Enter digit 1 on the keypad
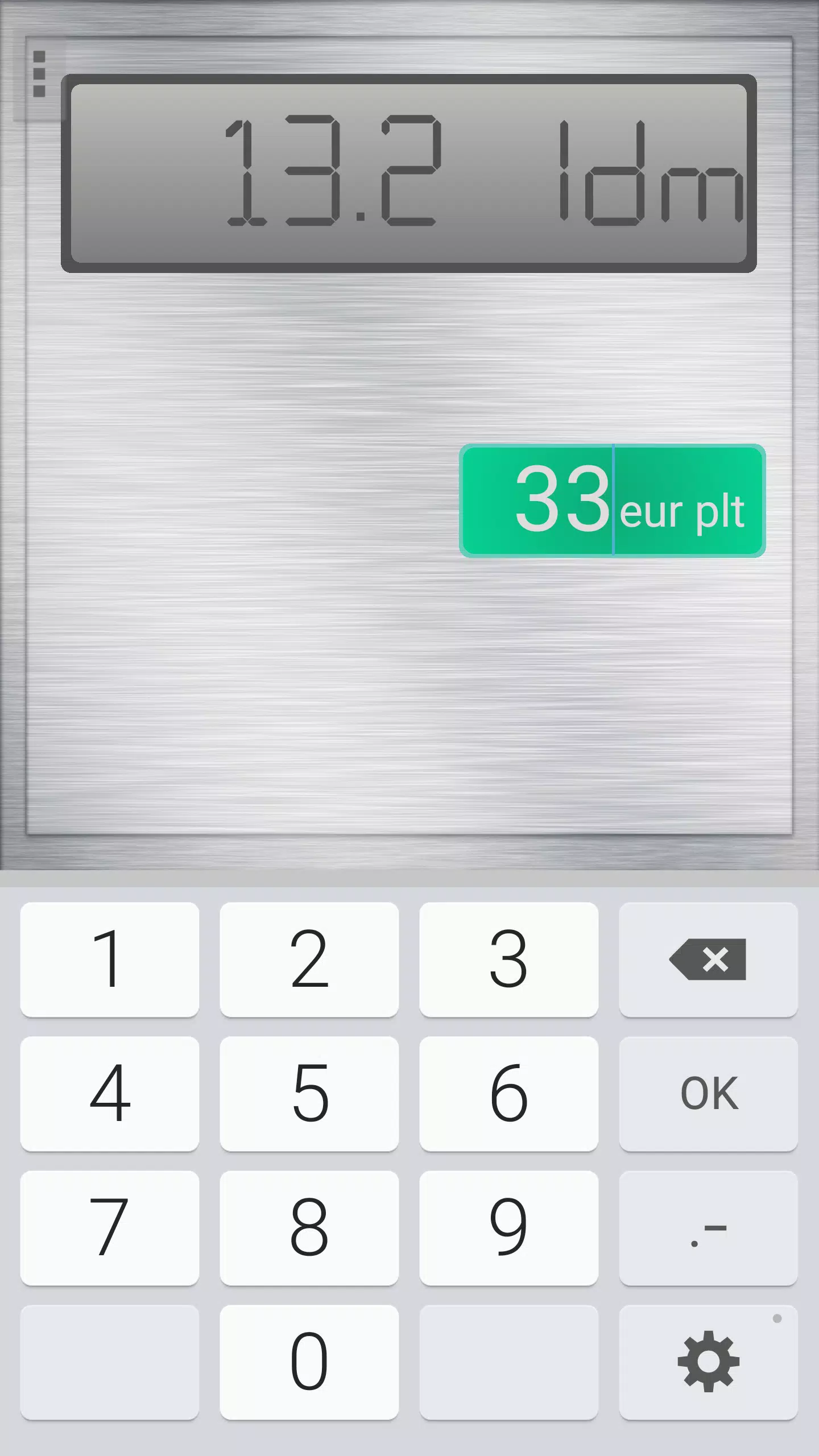 109,959
